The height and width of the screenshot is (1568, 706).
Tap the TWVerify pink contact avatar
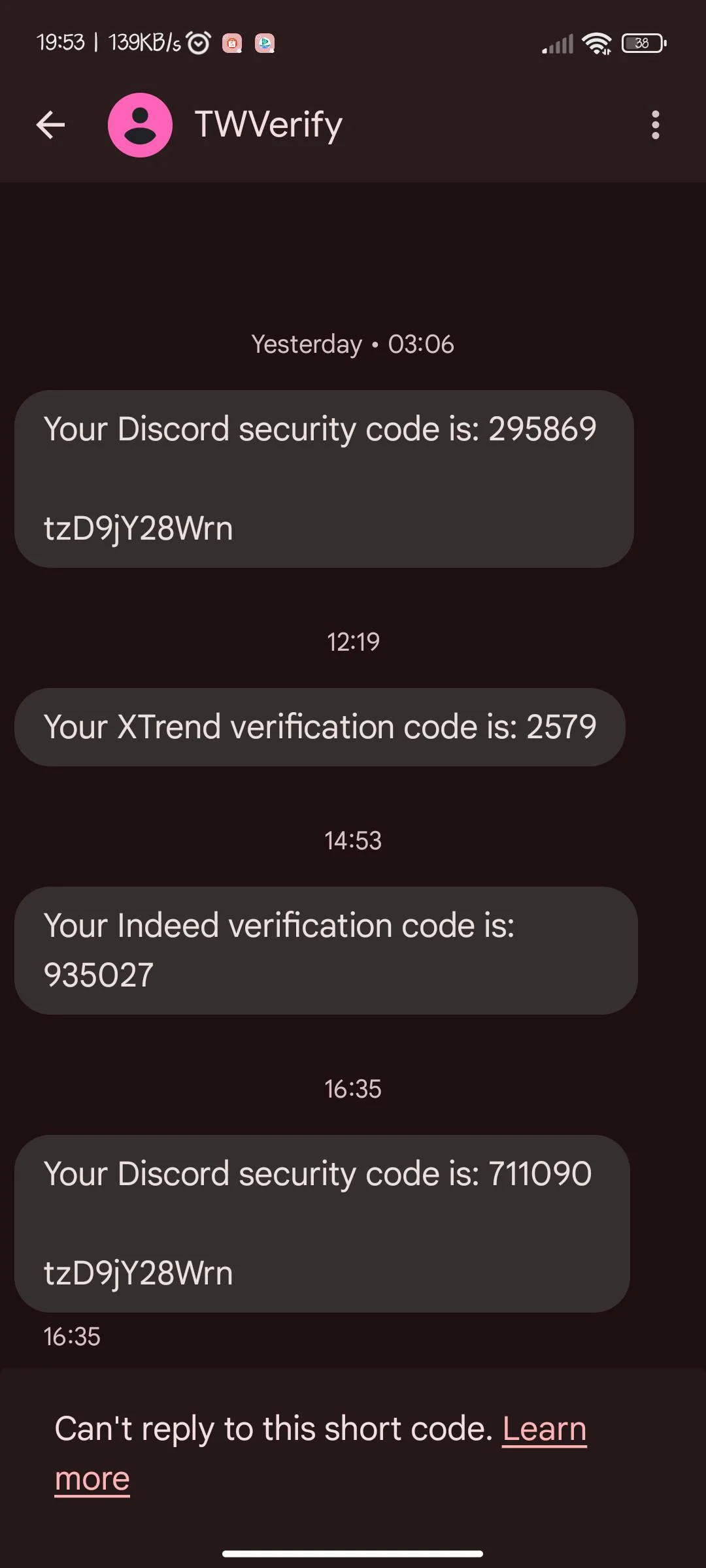pos(140,124)
